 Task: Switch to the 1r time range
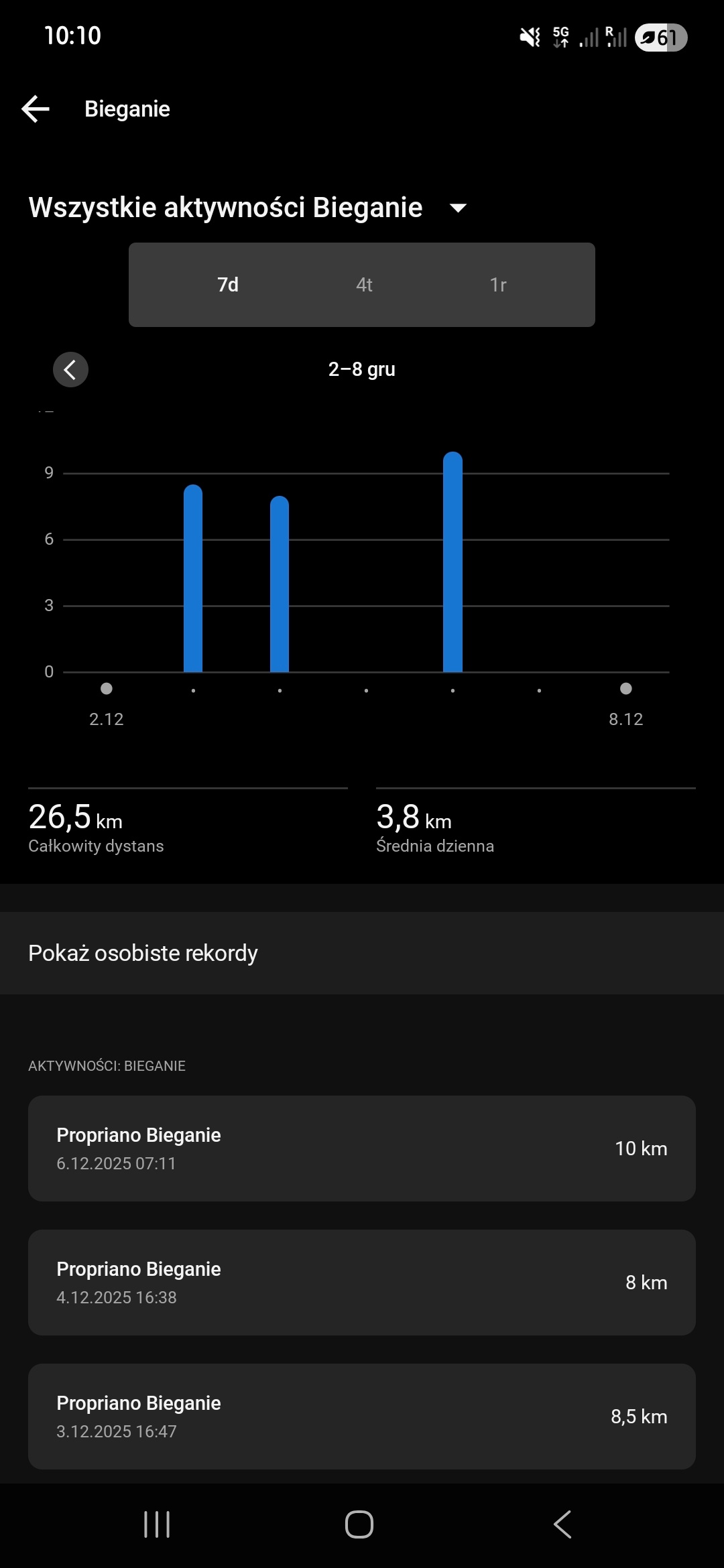pyautogui.click(x=498, y=285)
